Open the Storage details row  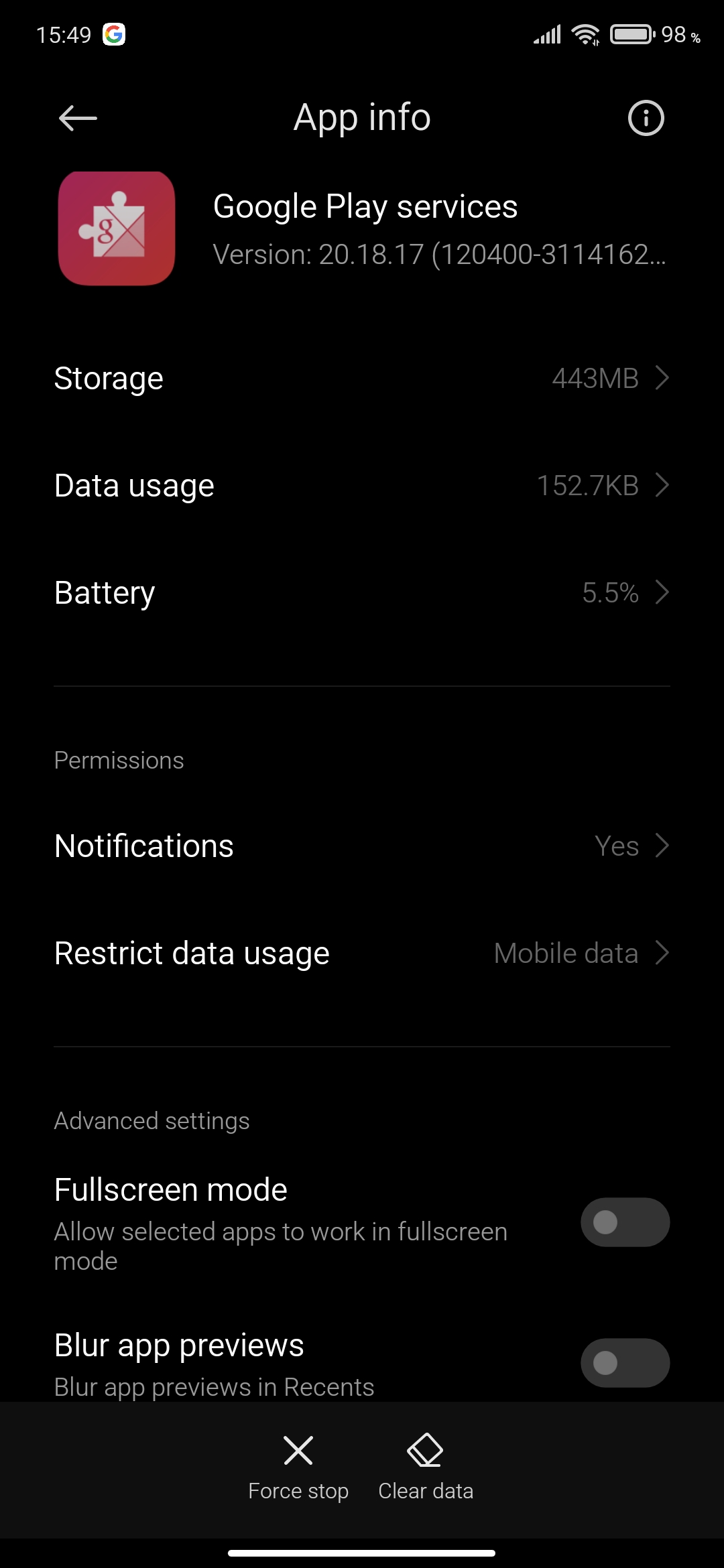coord(362,379)
